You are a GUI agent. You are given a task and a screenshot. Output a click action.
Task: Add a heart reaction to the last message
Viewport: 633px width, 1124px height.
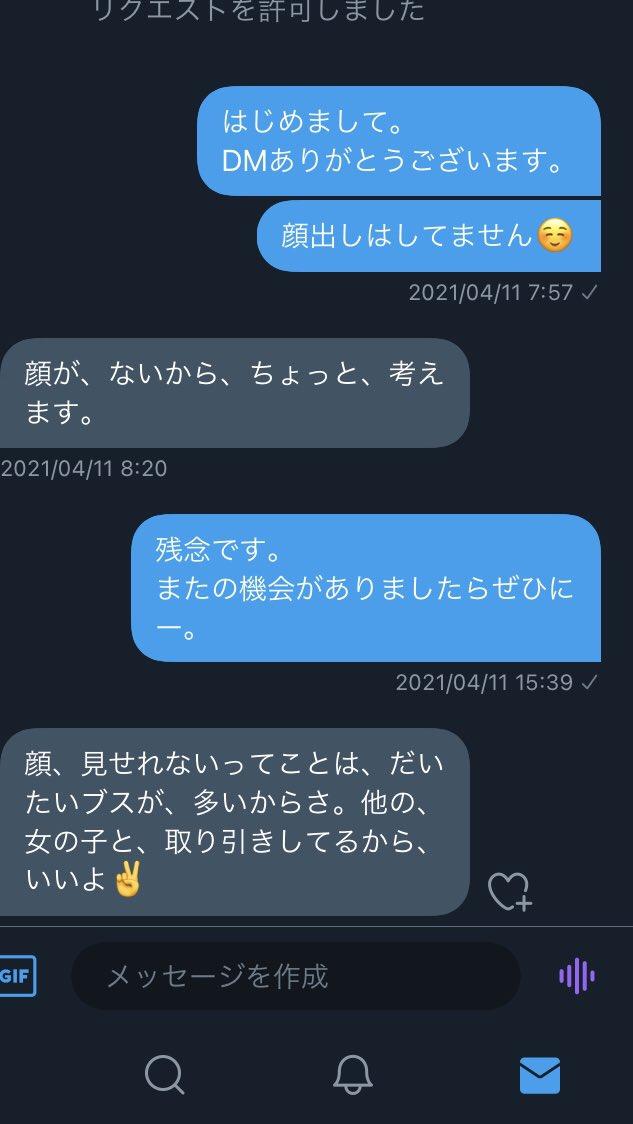tap(508, 890)
